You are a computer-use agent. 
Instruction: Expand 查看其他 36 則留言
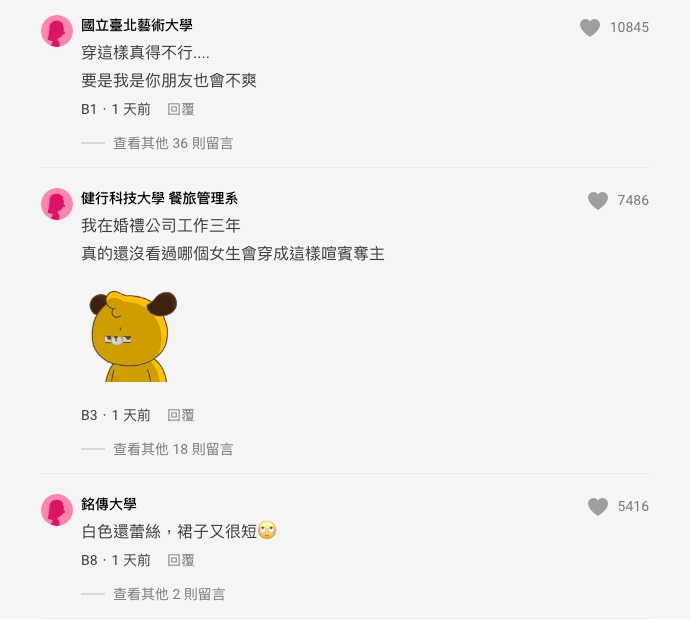click(172, 143)
